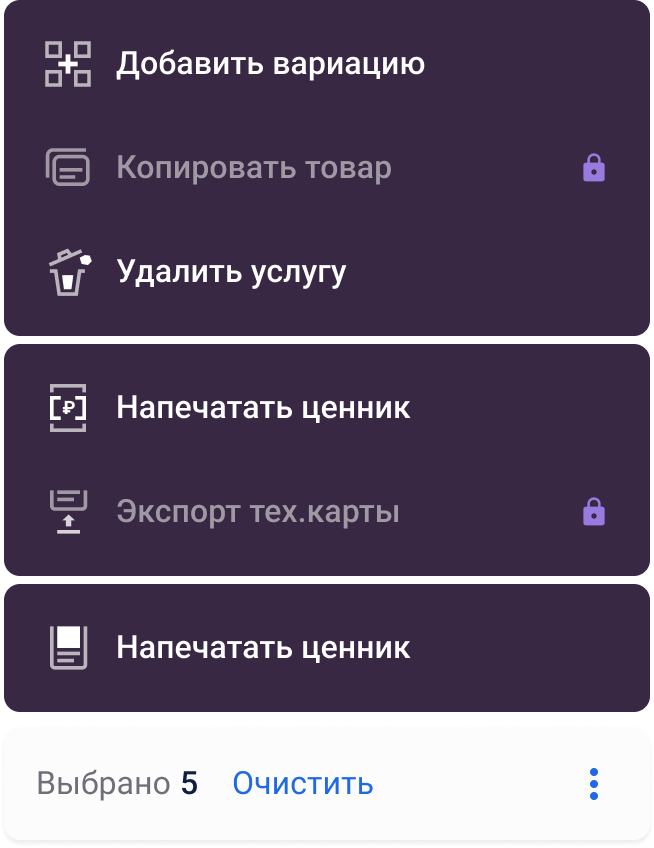Select Добавить вариацию from the menu
The height and width of the screenshot is (848, 654).
coord(270,64)
